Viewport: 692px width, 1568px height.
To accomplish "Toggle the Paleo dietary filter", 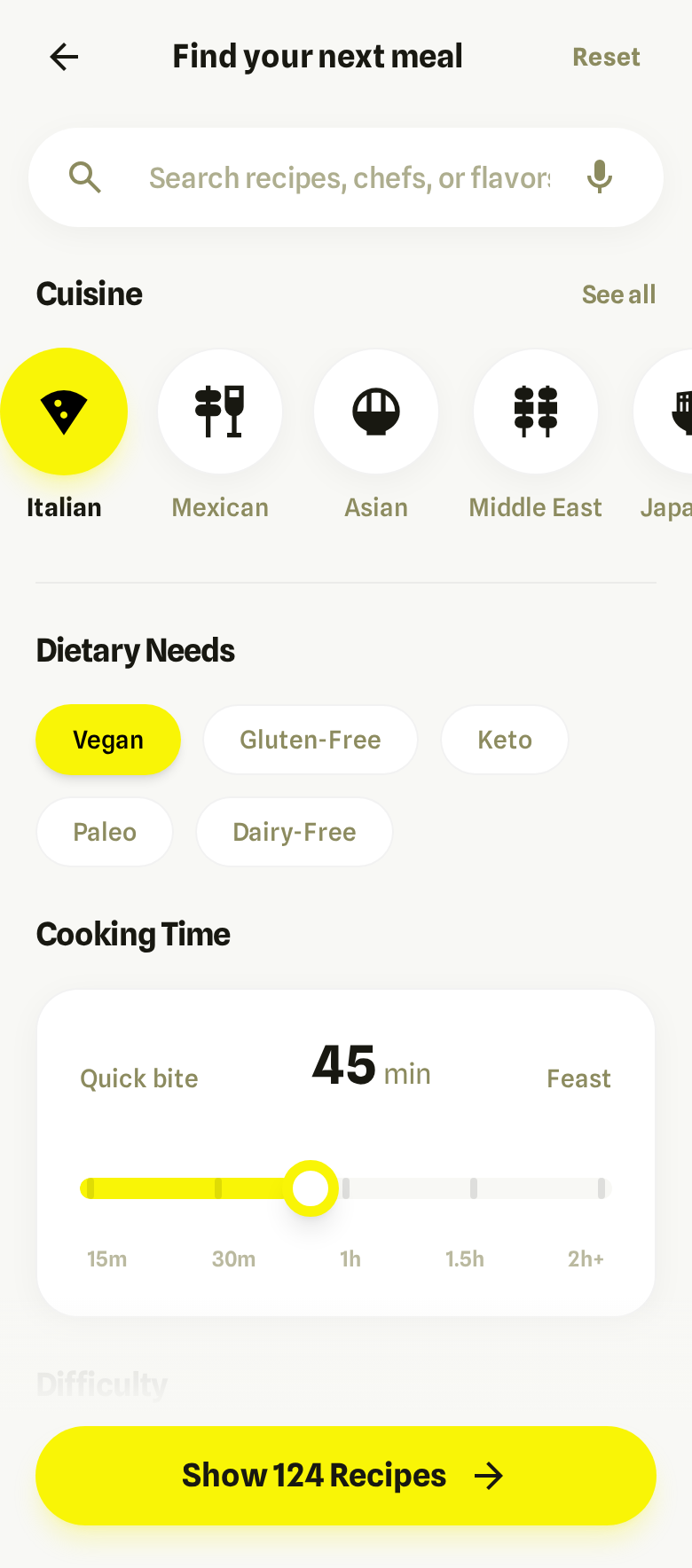I will click(104, 831).
